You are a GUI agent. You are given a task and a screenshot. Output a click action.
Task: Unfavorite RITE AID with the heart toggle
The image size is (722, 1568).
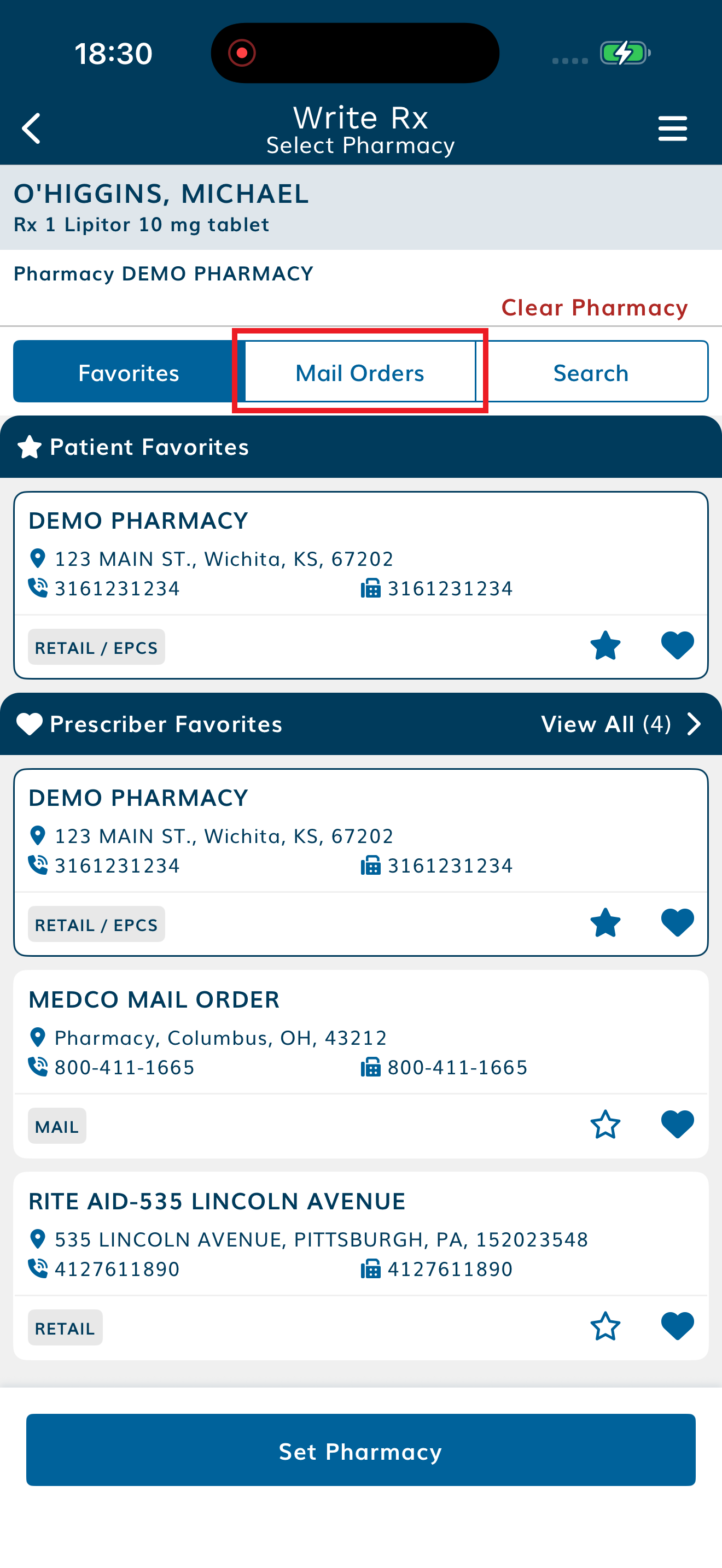click(x=677, y=1326)
